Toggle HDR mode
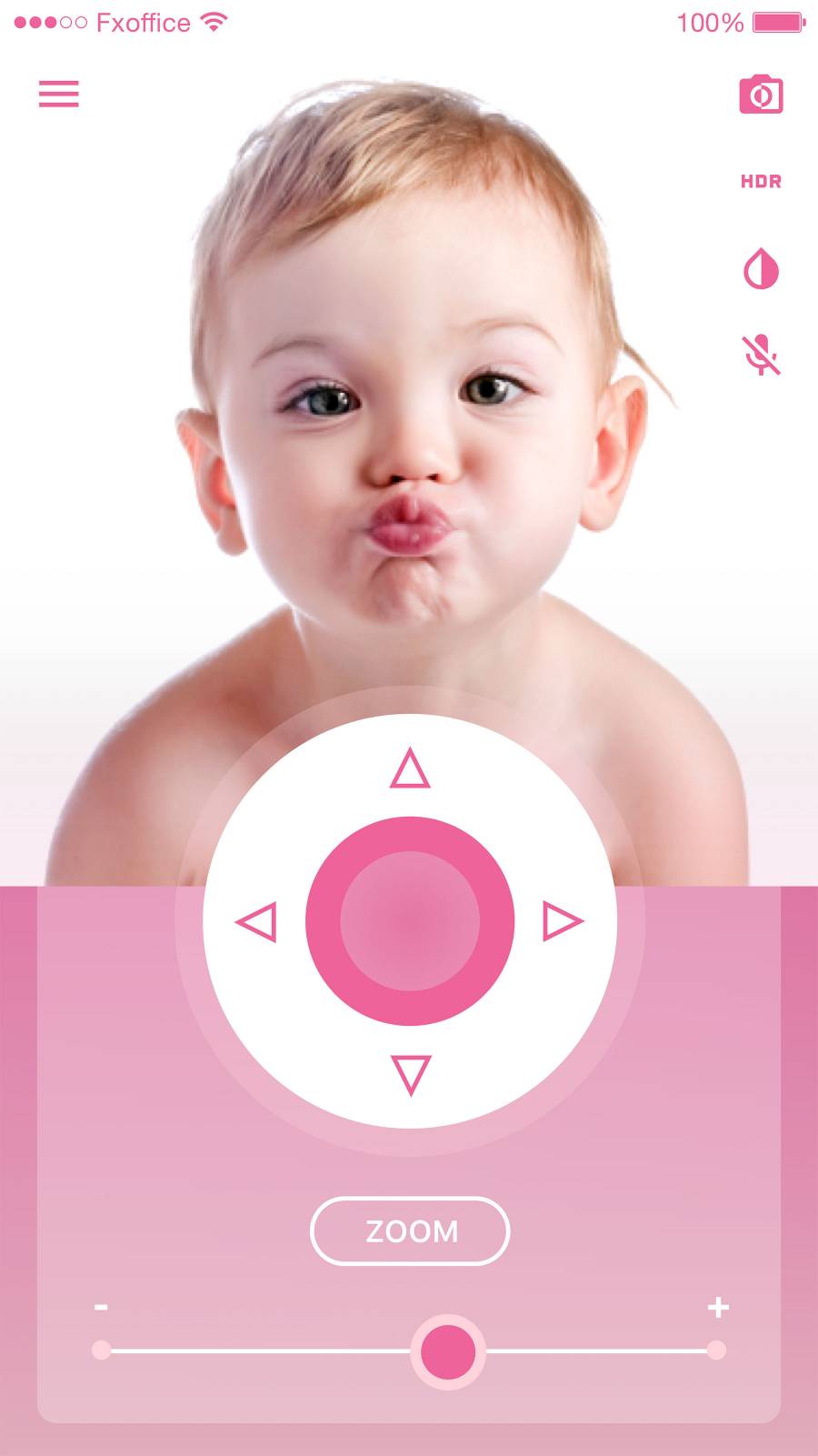 pyautogui.click(x=761, y=181)
